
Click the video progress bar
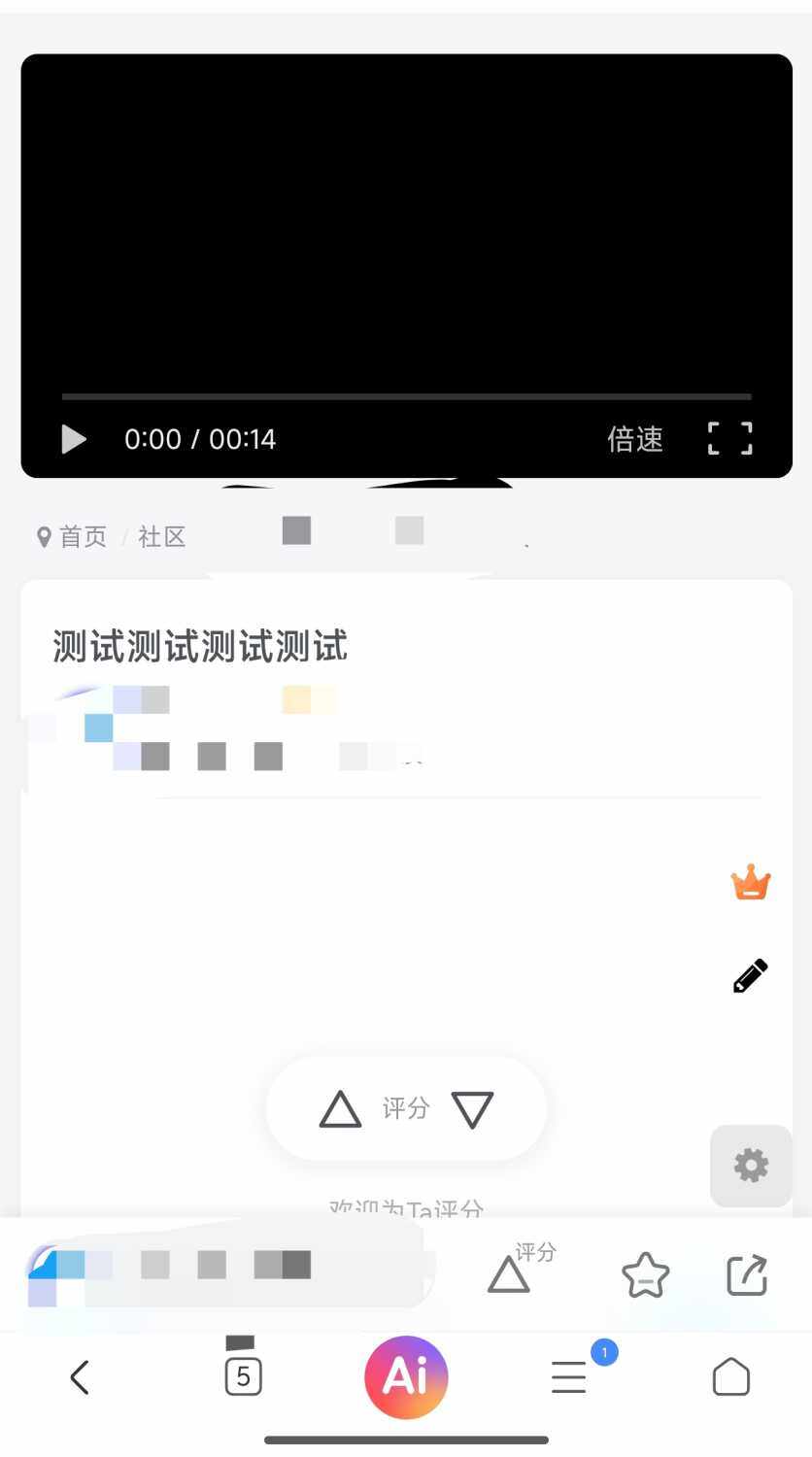[406, 396]
